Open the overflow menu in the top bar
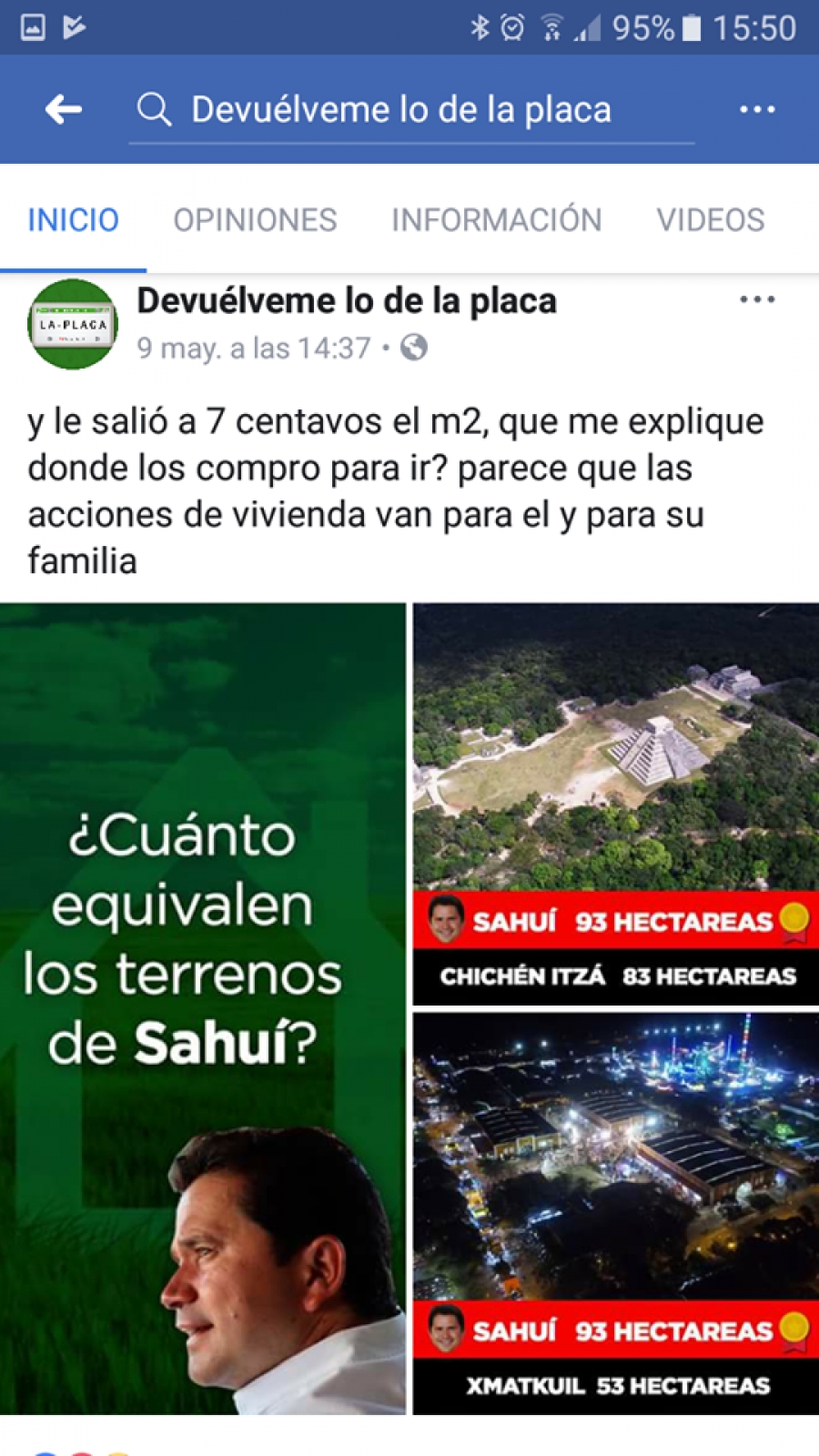 [x=756, y=110]
